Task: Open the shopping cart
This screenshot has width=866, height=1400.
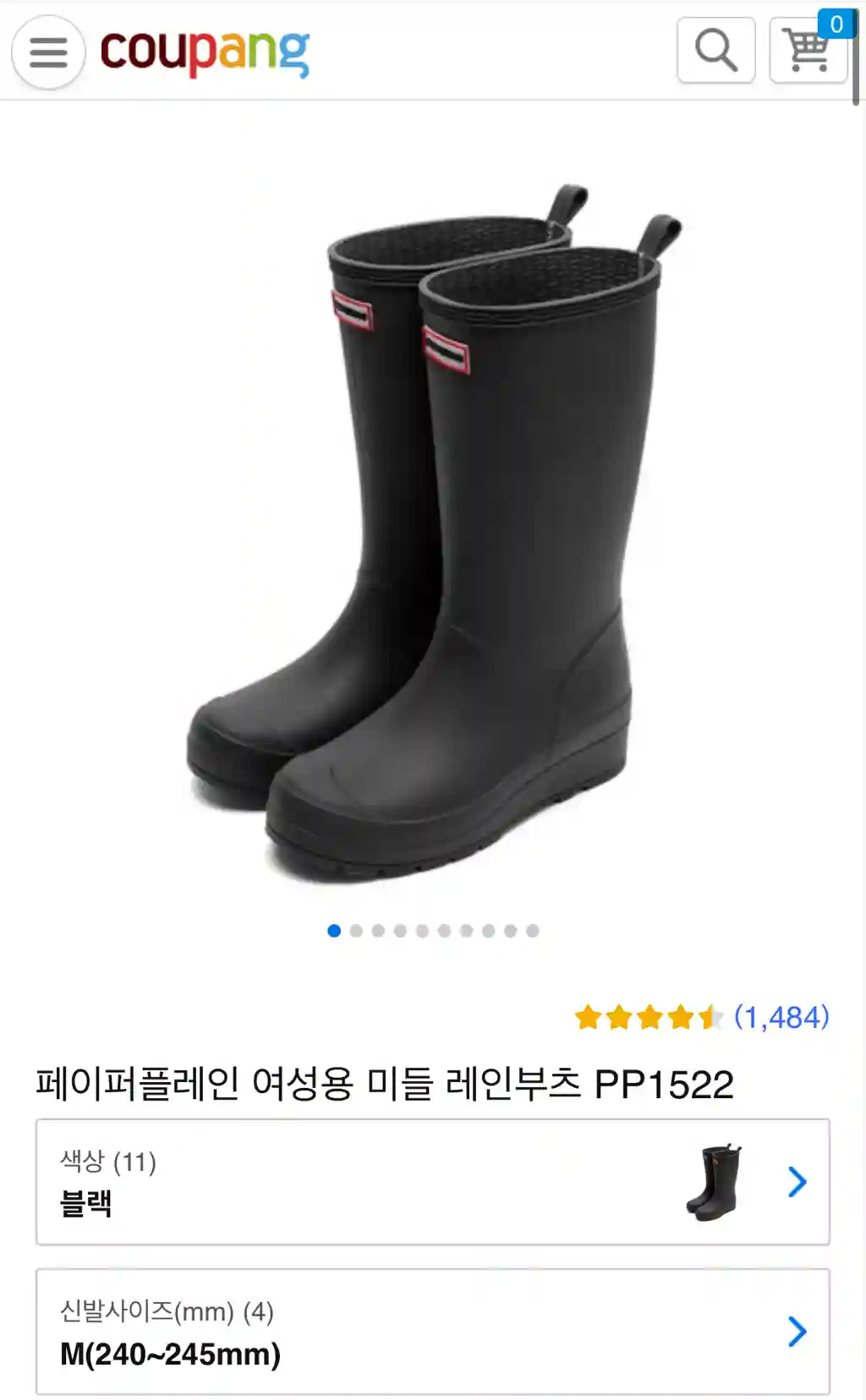Action: (808, 51)
